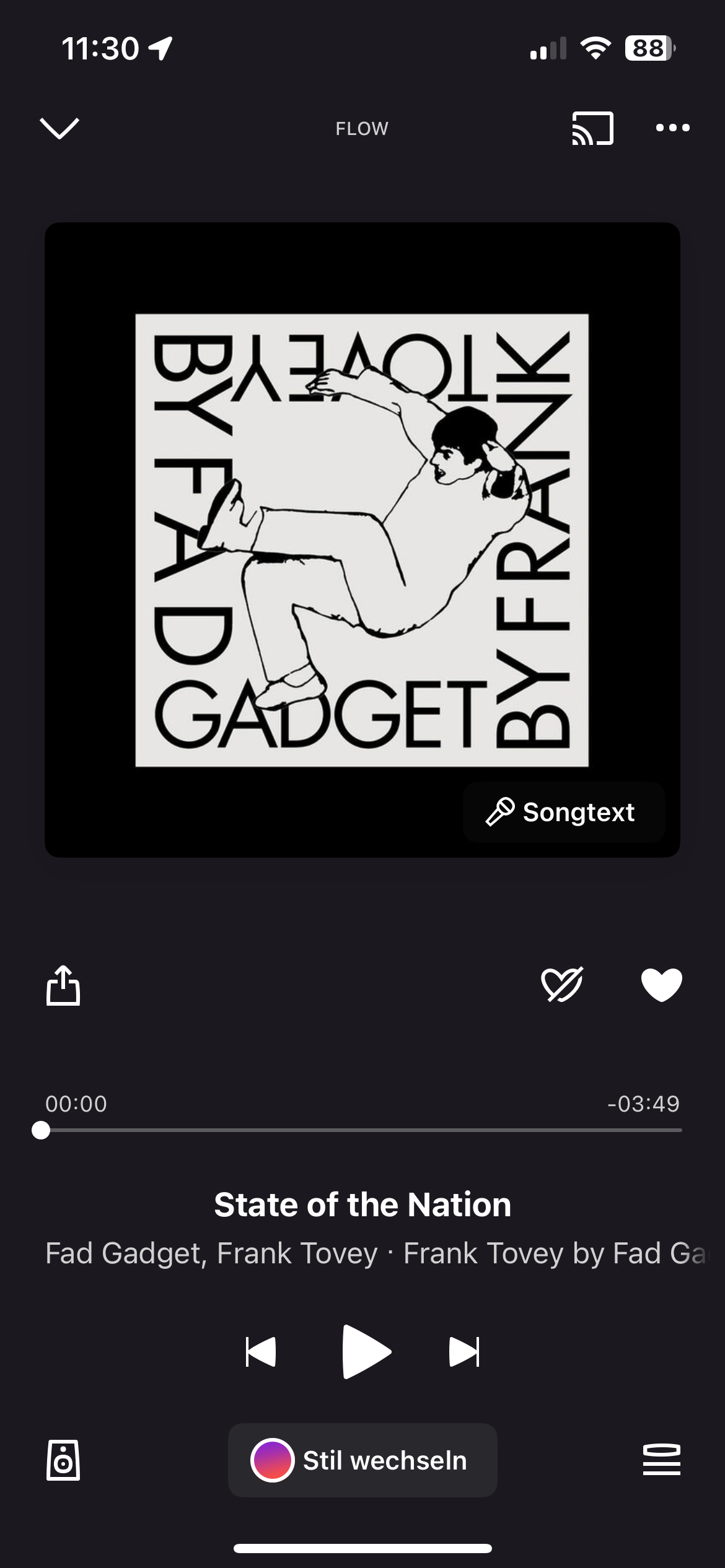
Task: Open the cast to device option
Action: [x=592, y=128]
